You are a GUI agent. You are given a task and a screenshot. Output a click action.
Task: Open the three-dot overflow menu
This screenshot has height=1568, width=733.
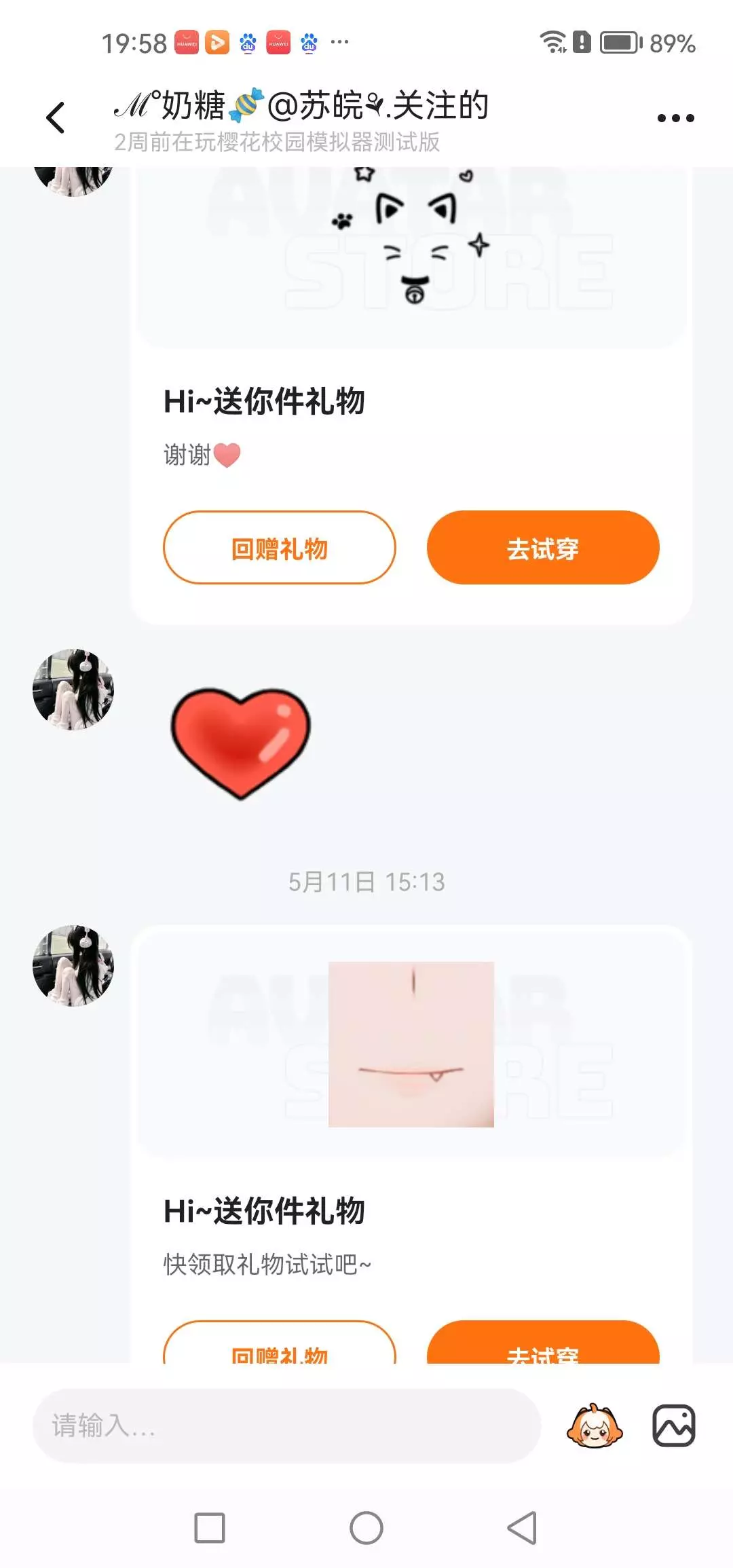(675, 118)
